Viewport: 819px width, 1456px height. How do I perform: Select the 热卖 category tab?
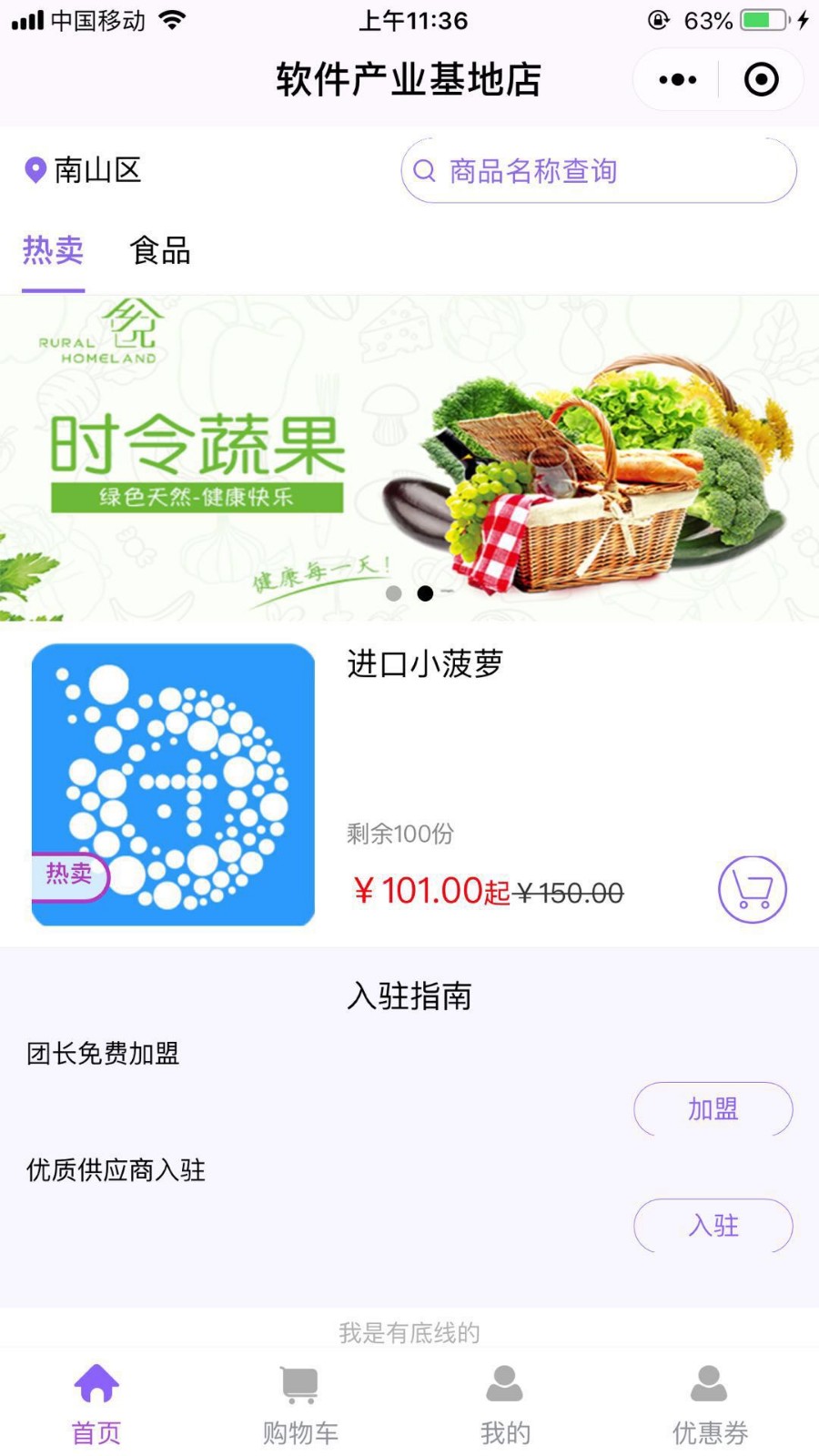click(x=53, y=250)
